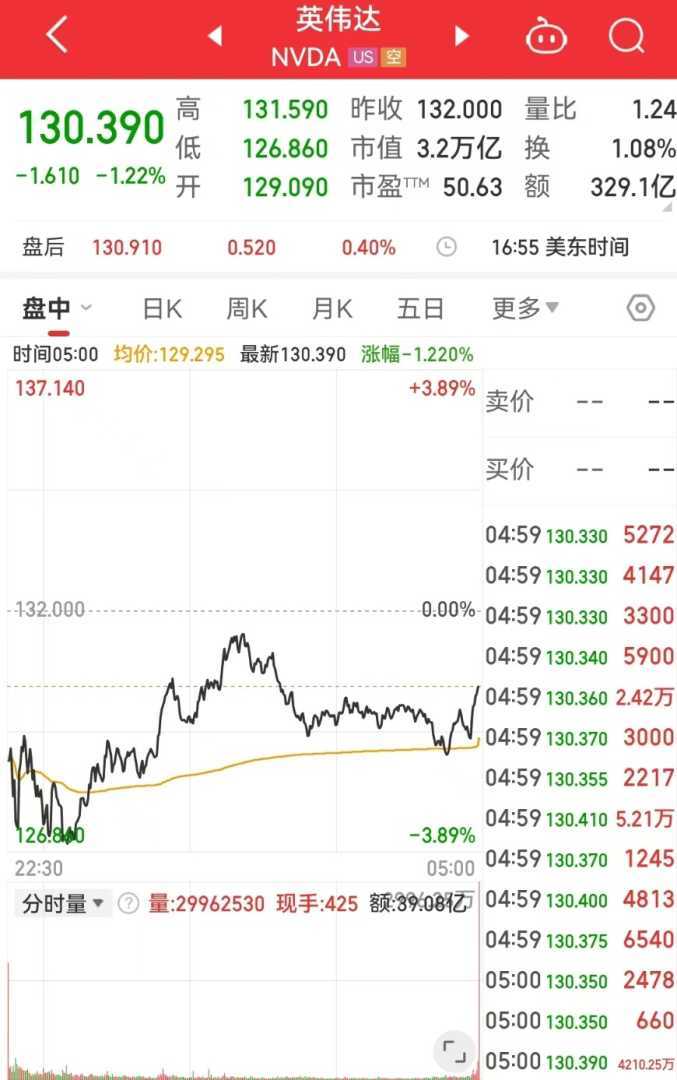
Task: Open chart settings hexagon icon
Action: [x=640, y=308]
